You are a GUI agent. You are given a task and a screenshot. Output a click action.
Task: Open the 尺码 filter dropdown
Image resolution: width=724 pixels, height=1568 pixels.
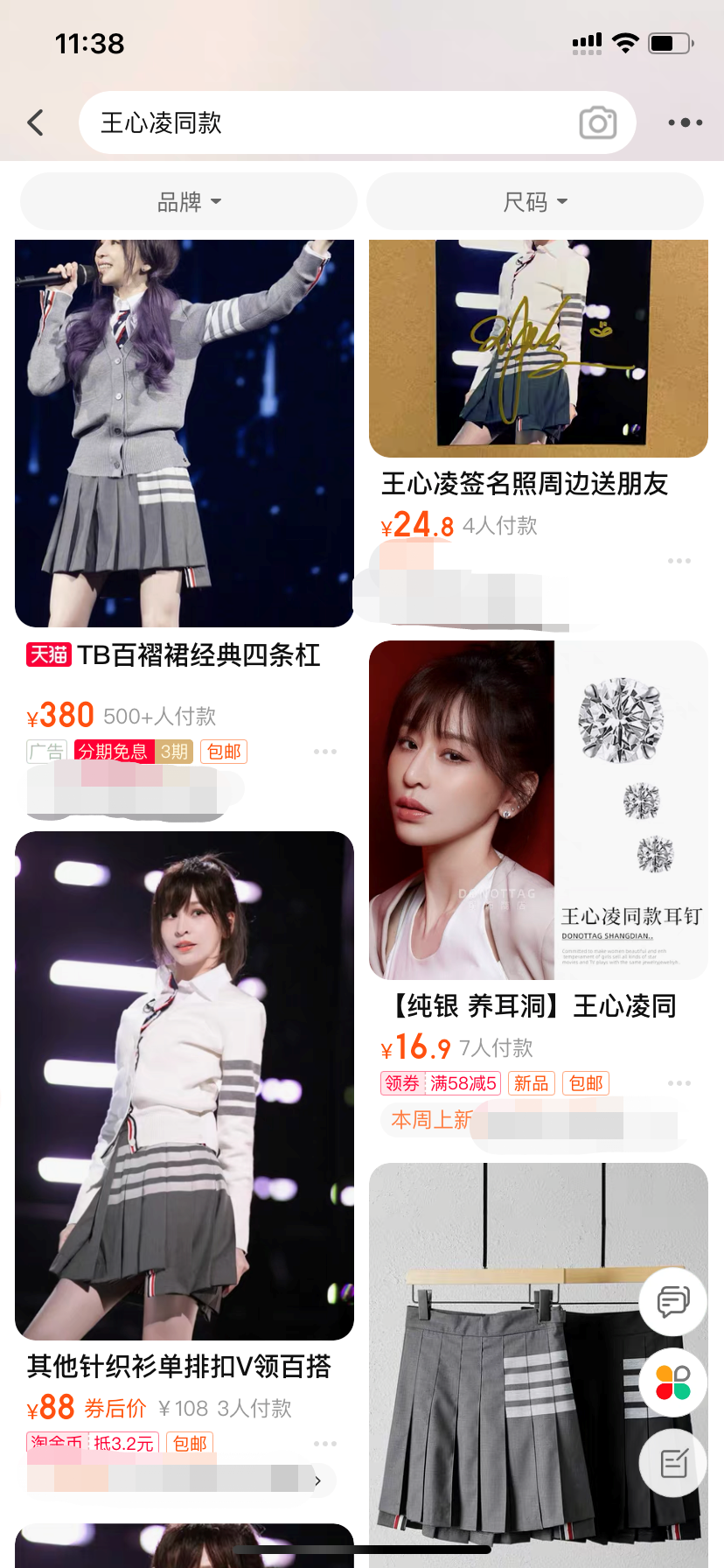pyautogui.click(x=534, y=201)
